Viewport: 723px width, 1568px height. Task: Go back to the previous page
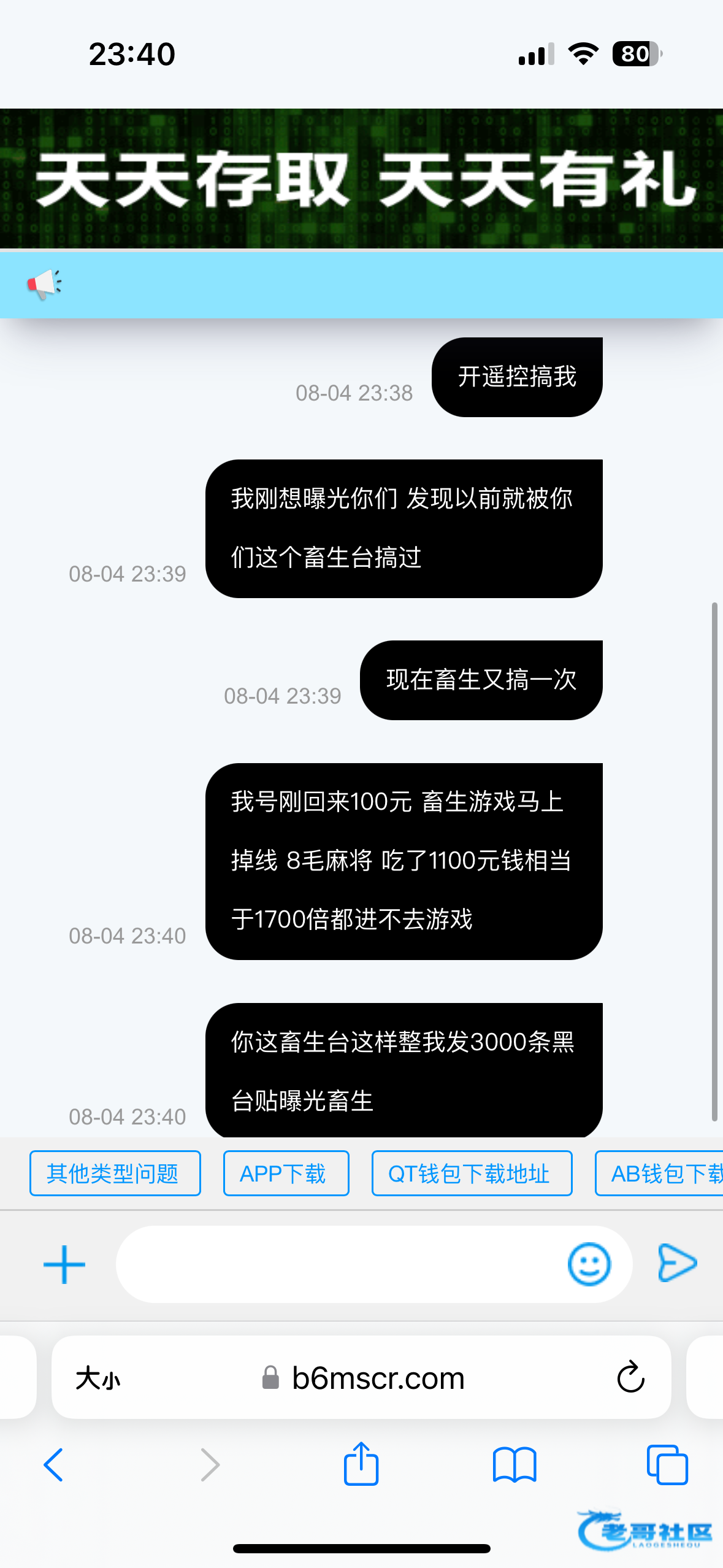[x=53, y=1465]
